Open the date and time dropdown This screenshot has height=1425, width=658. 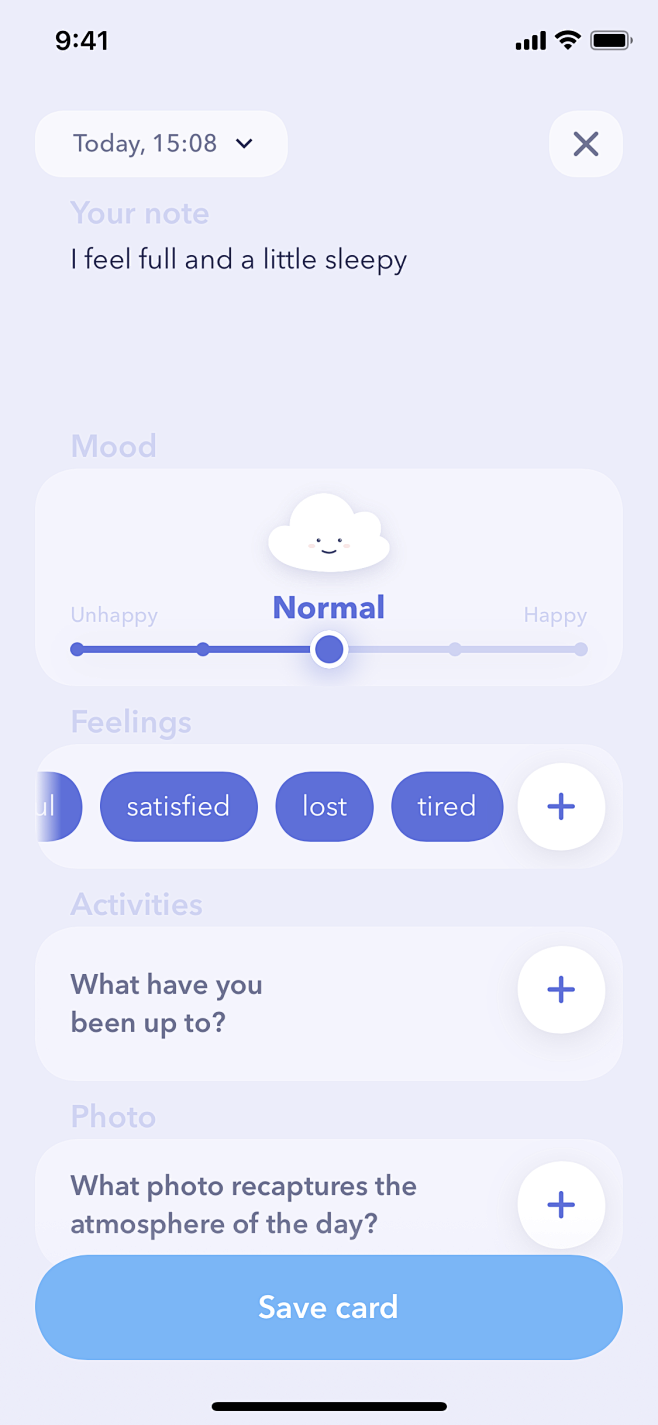pos(162,144)
